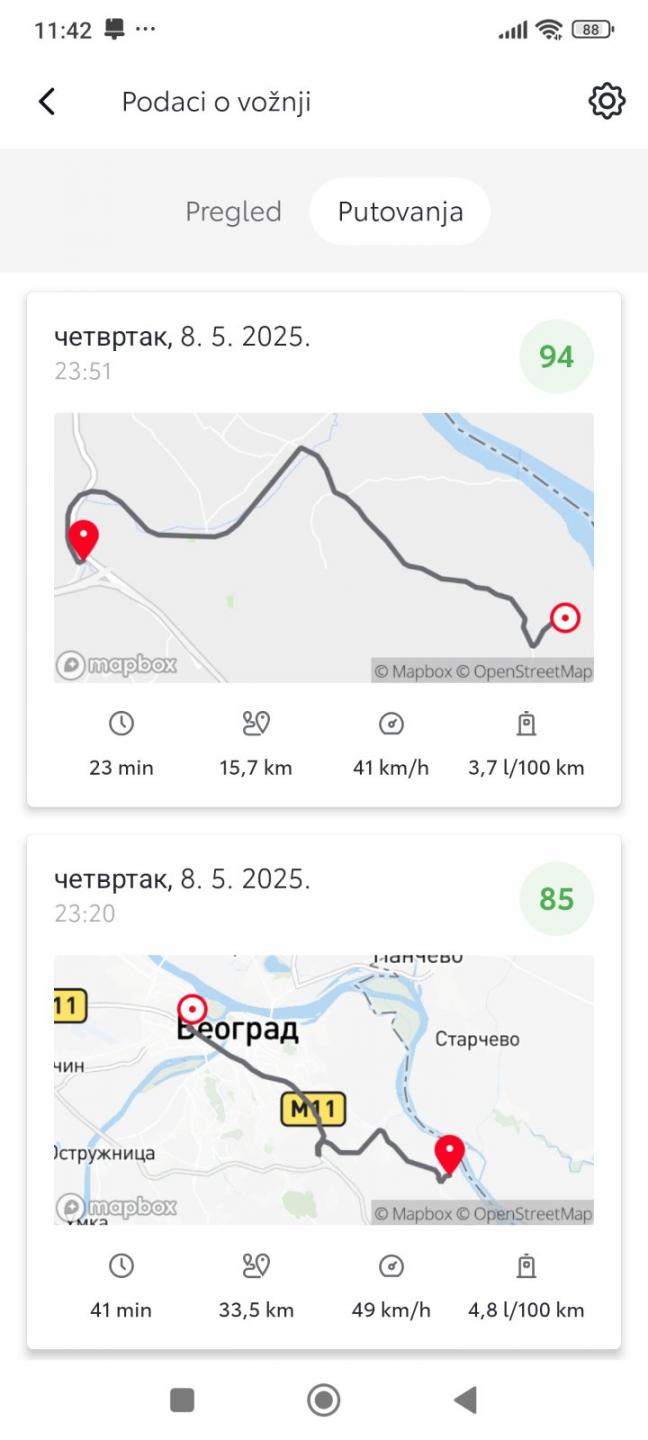Tap the system home button
The height and width of the screenshot is (1440, 648).
[323, 1399]
